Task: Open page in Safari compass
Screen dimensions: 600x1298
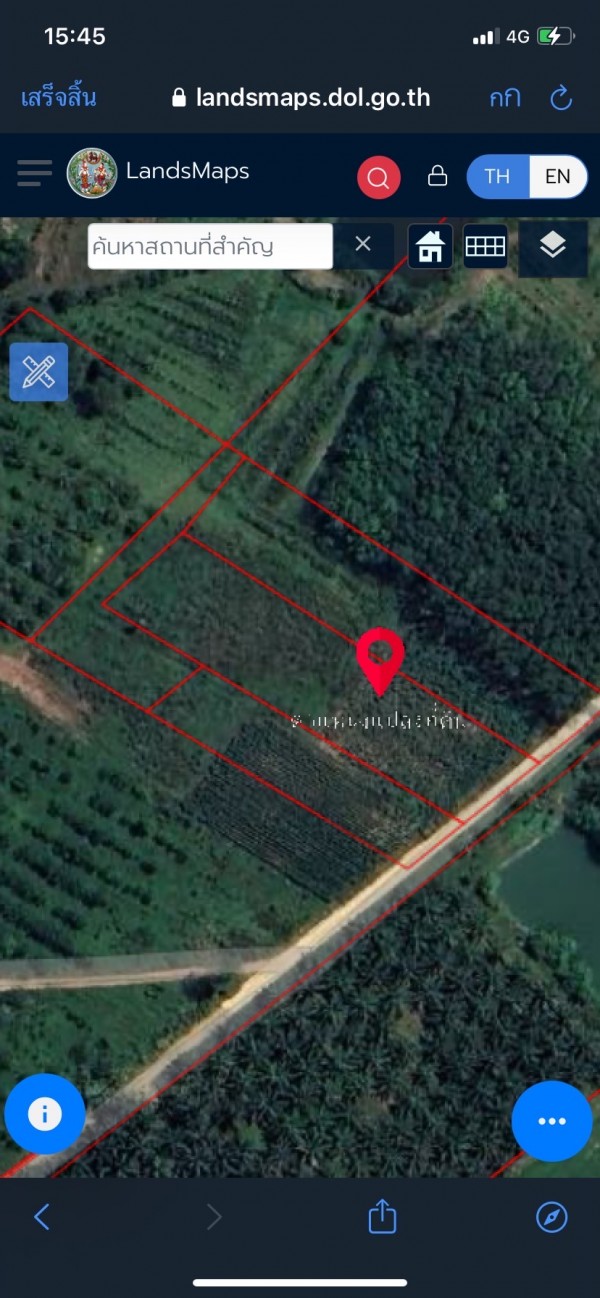Action: point(552,1216)
